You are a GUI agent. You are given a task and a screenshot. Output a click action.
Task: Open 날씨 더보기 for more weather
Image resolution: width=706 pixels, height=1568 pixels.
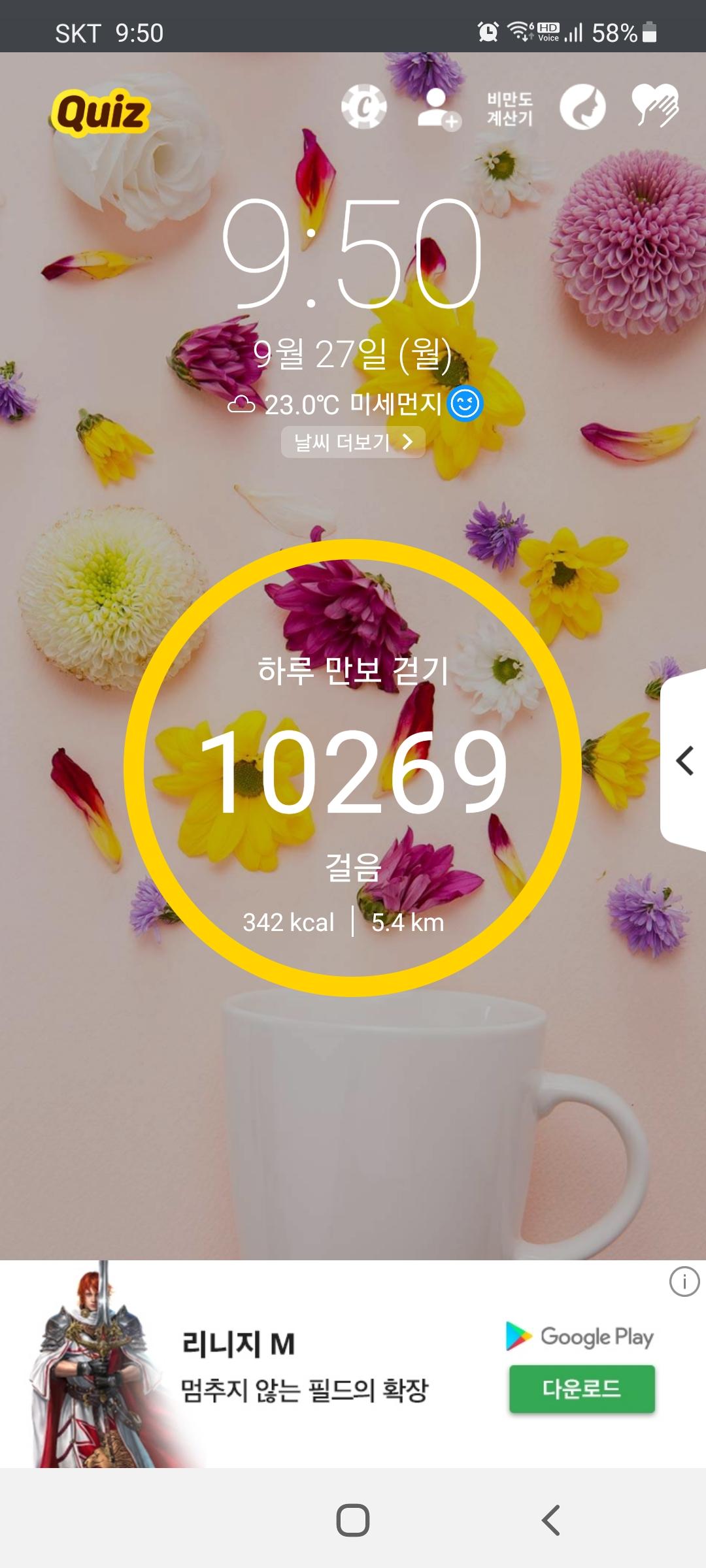click(353, 442)
